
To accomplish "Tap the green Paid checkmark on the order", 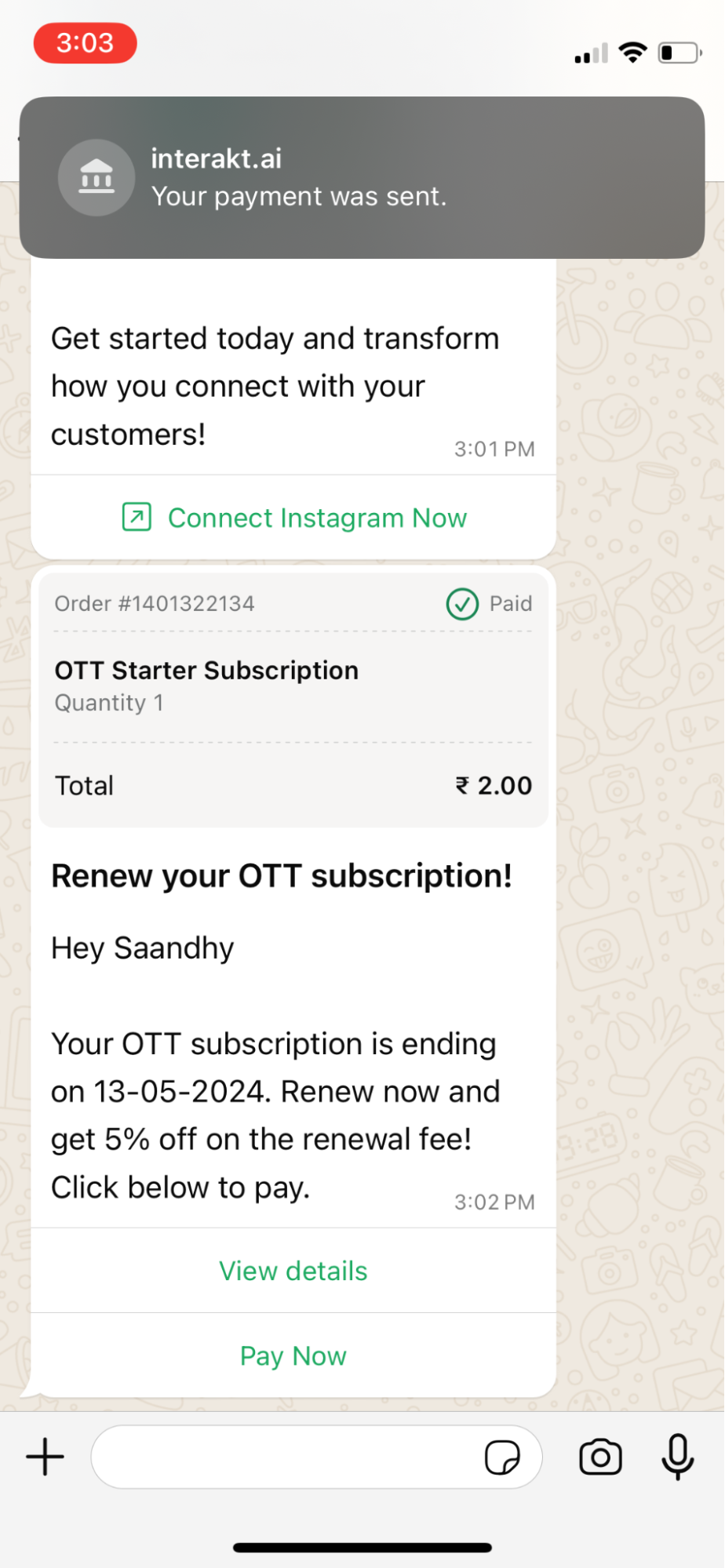I will pyautogui.click(x=462, y=604).
